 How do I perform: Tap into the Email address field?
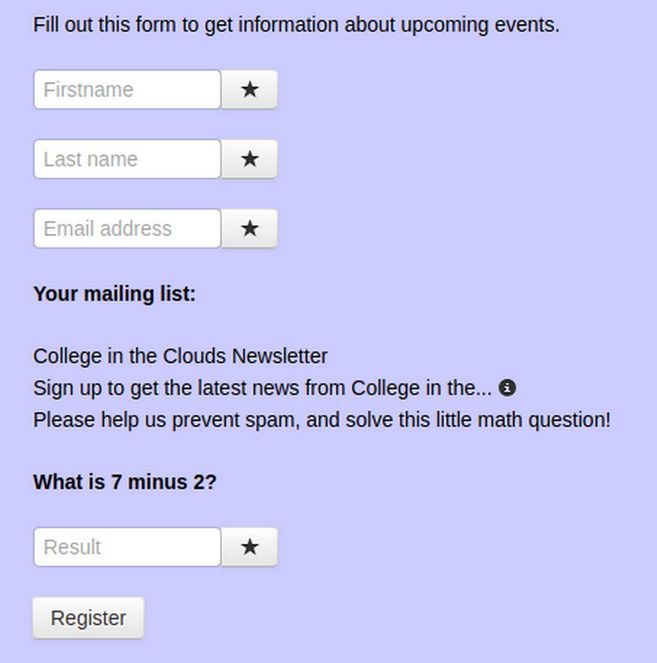(127, 229)
